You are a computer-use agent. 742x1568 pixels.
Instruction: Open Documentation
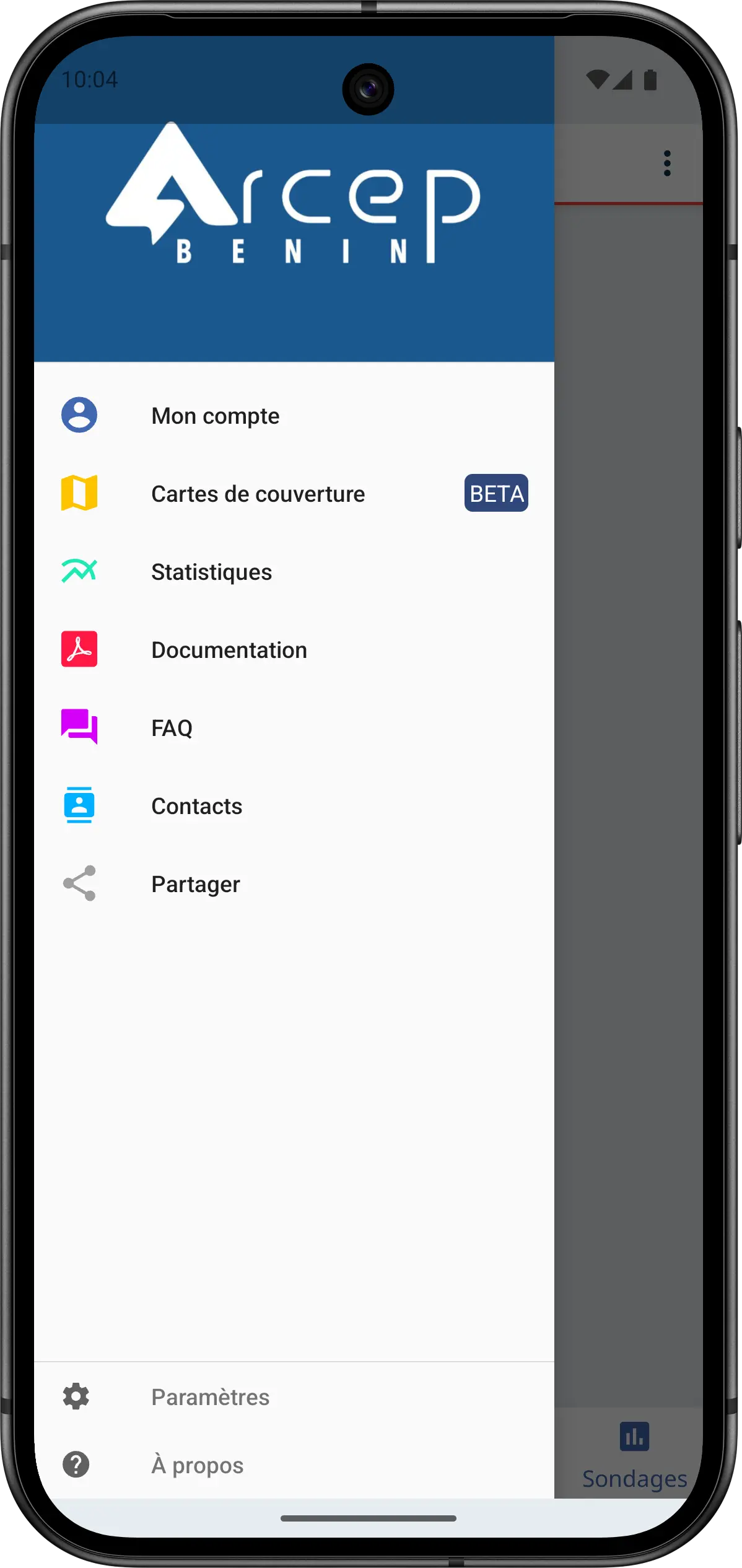click(229, 650)
